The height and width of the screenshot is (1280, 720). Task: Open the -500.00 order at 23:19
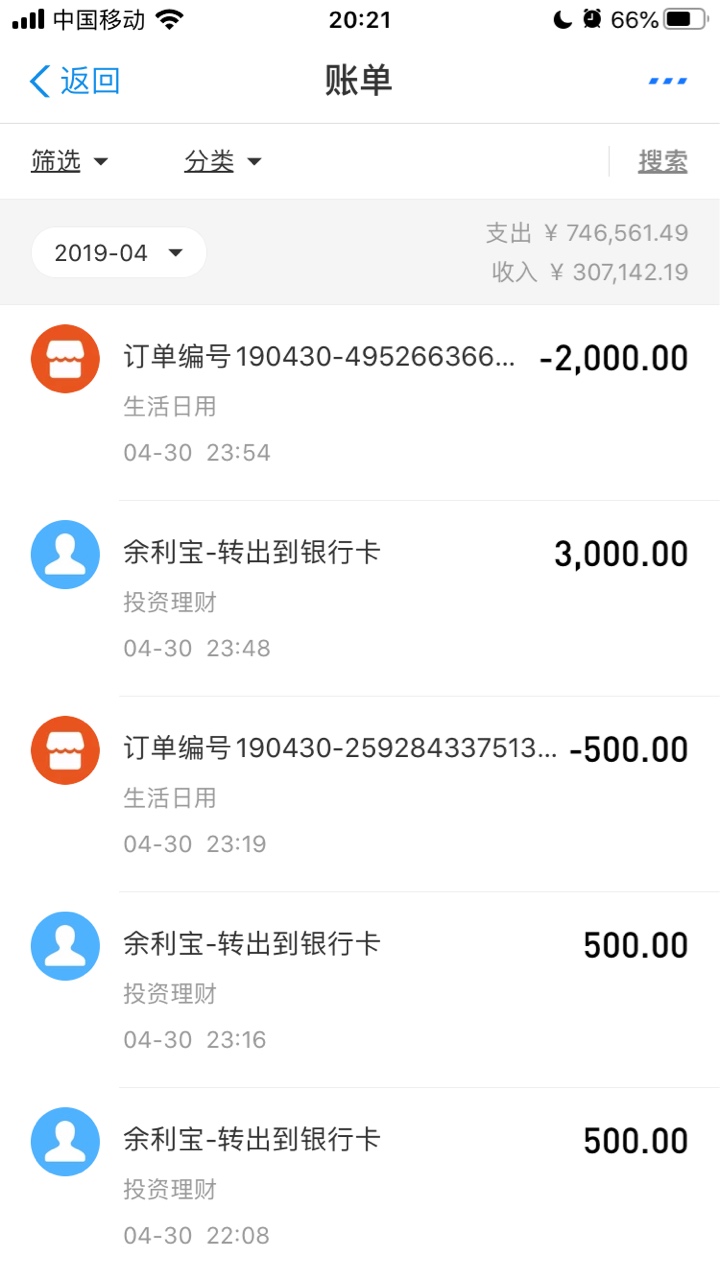[x=360, y=794]
